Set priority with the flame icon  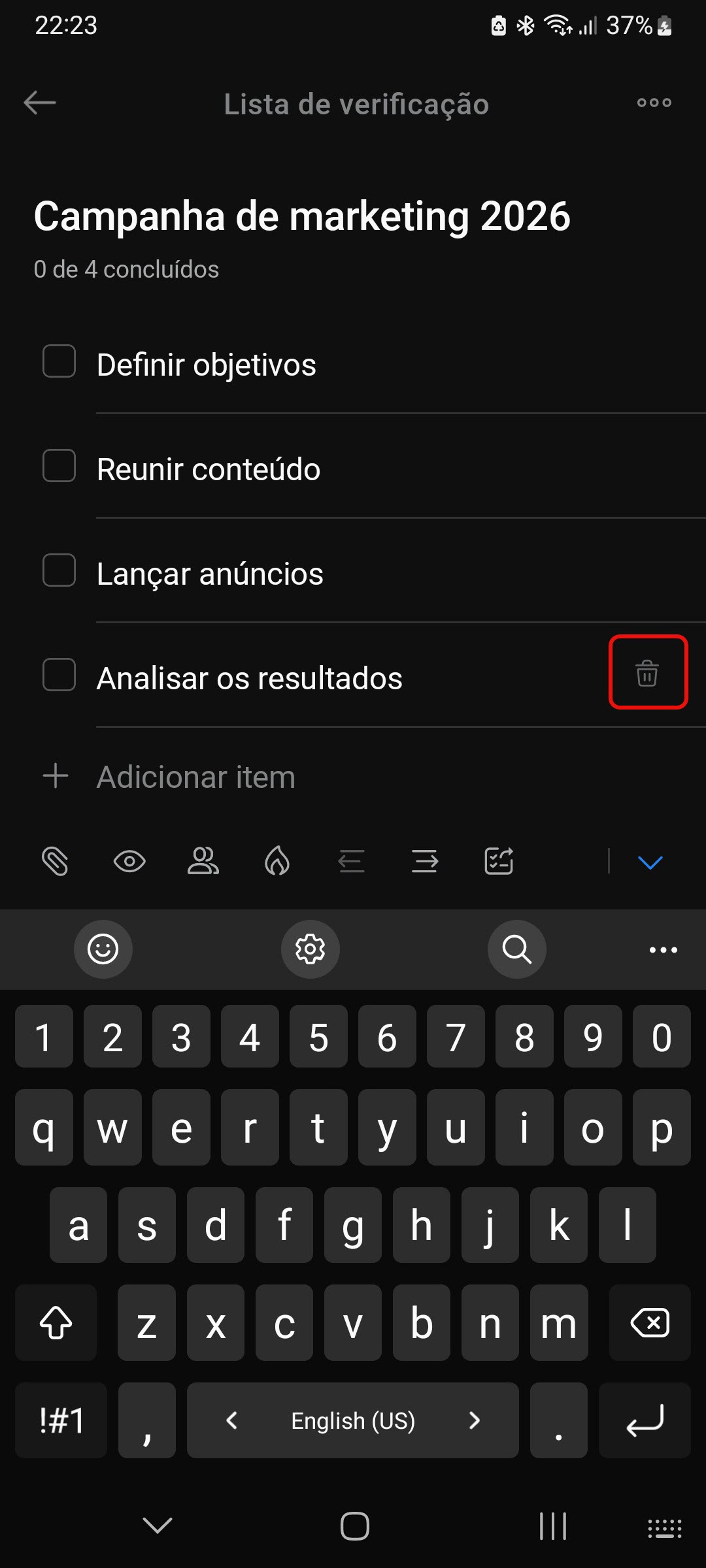[x=277, y=861]
